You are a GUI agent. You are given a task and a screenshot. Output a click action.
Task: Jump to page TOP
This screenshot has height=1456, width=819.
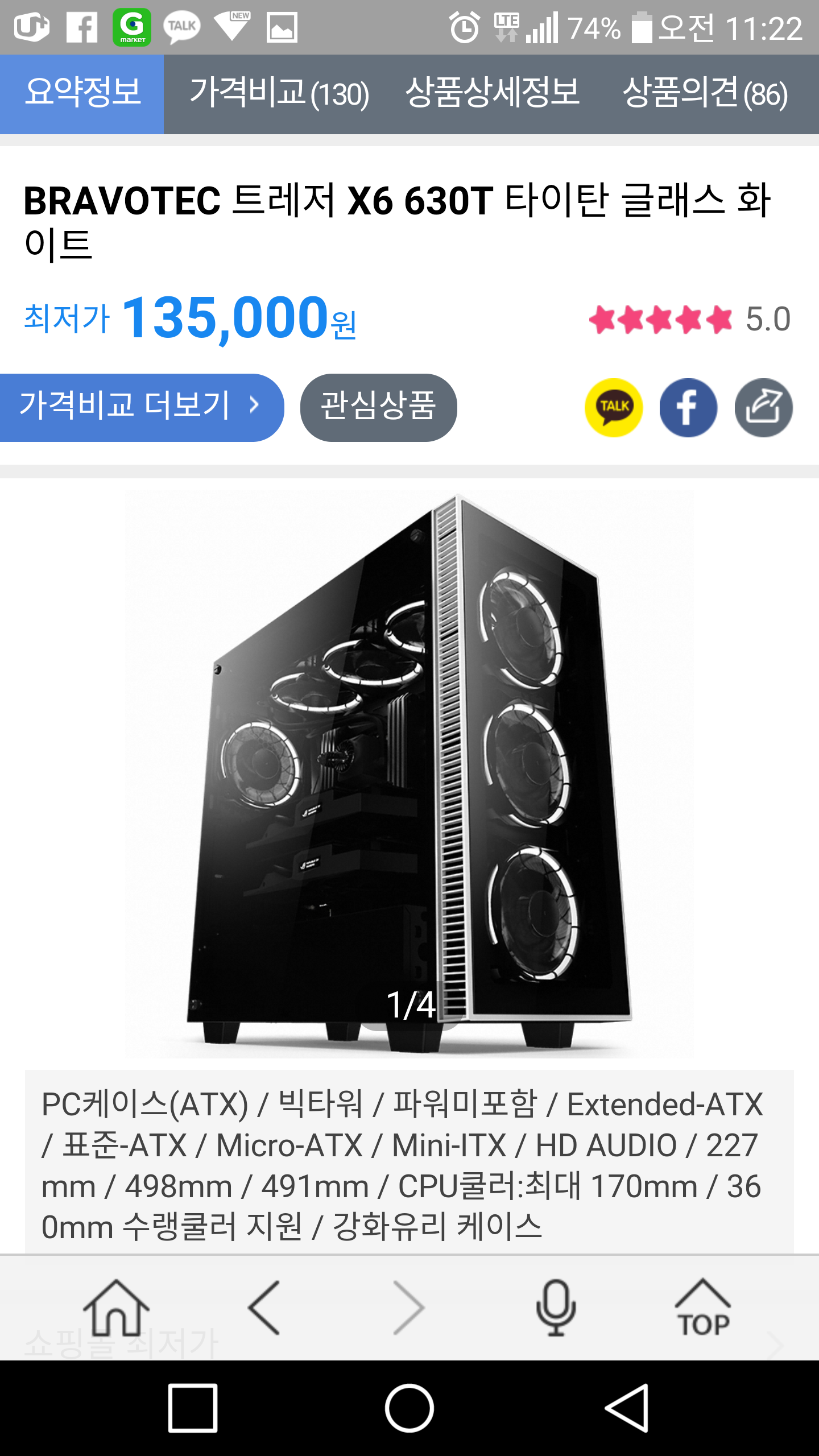pyautogui.click(x=703, y=1308)
